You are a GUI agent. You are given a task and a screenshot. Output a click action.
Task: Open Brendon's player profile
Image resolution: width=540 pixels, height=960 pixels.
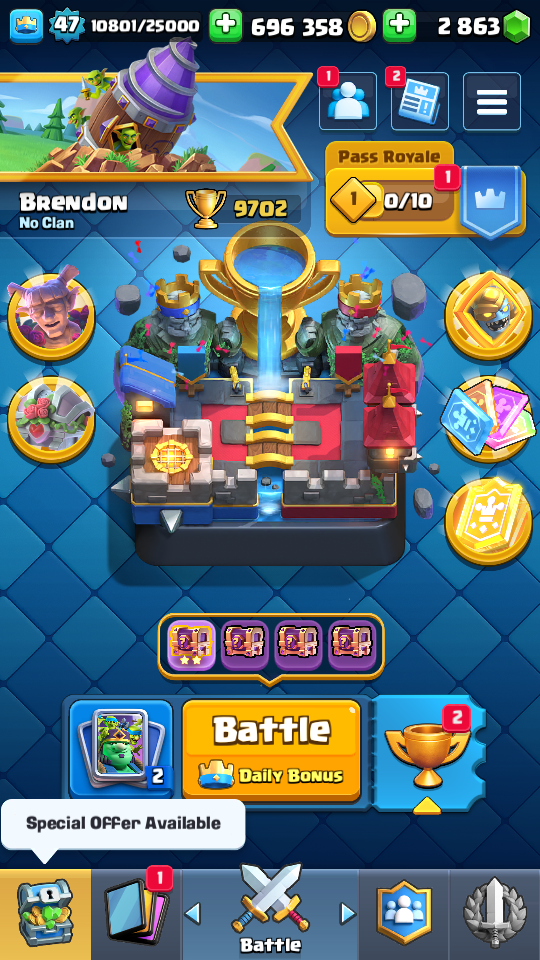73,210
